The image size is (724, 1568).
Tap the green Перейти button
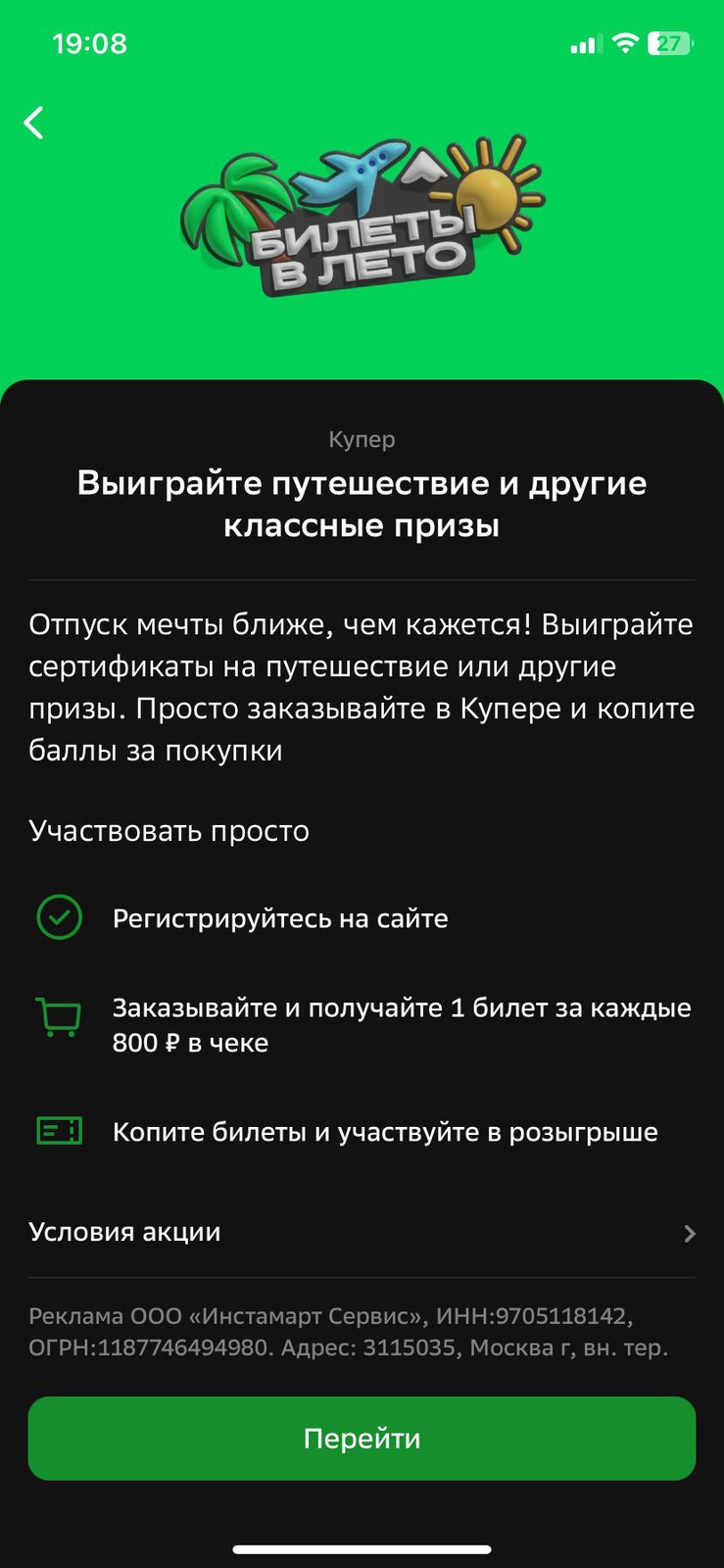pos(362,1438)
